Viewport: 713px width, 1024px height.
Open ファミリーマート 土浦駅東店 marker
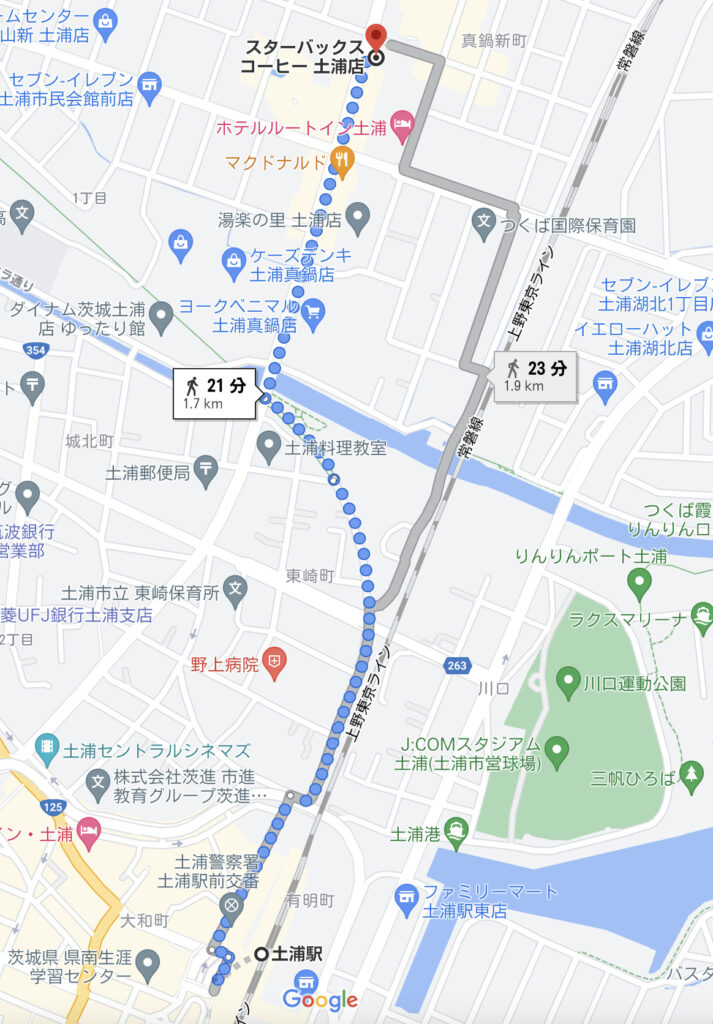(x=406, y=896)
